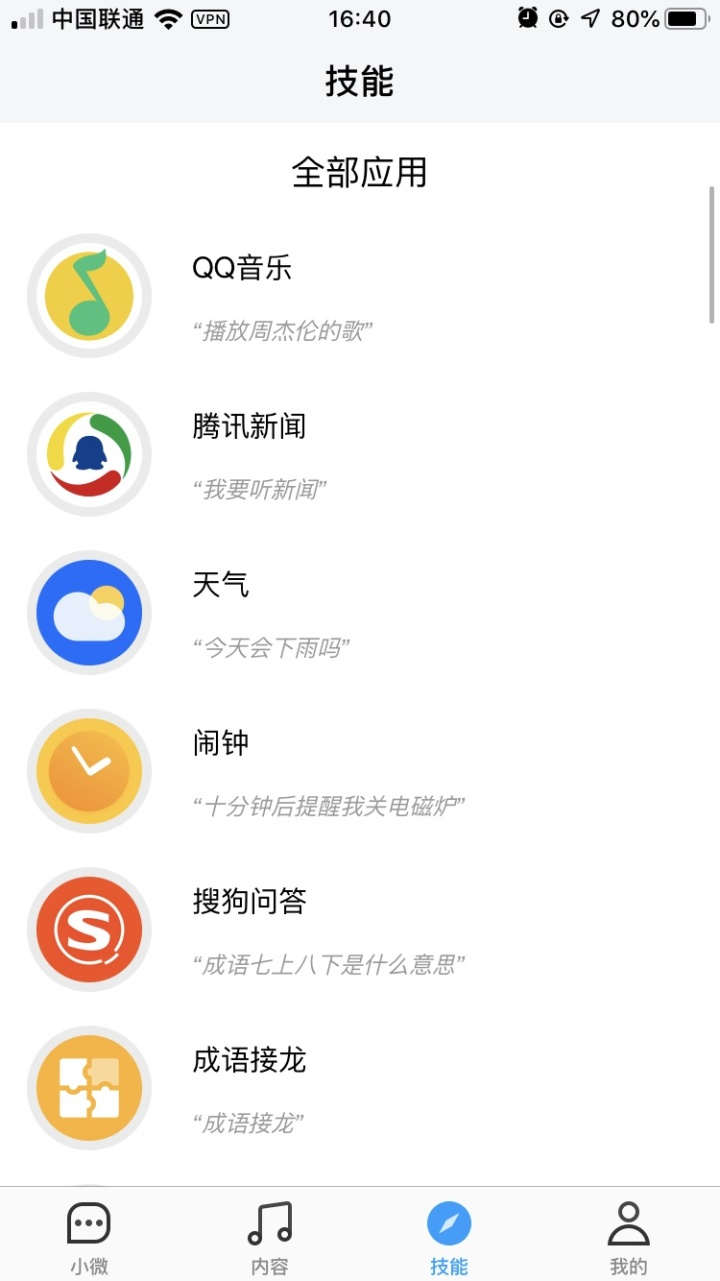This screenshot has width=720, height=1281.
Task: Select the 内容 music note icon
Action: [268, 1222]
